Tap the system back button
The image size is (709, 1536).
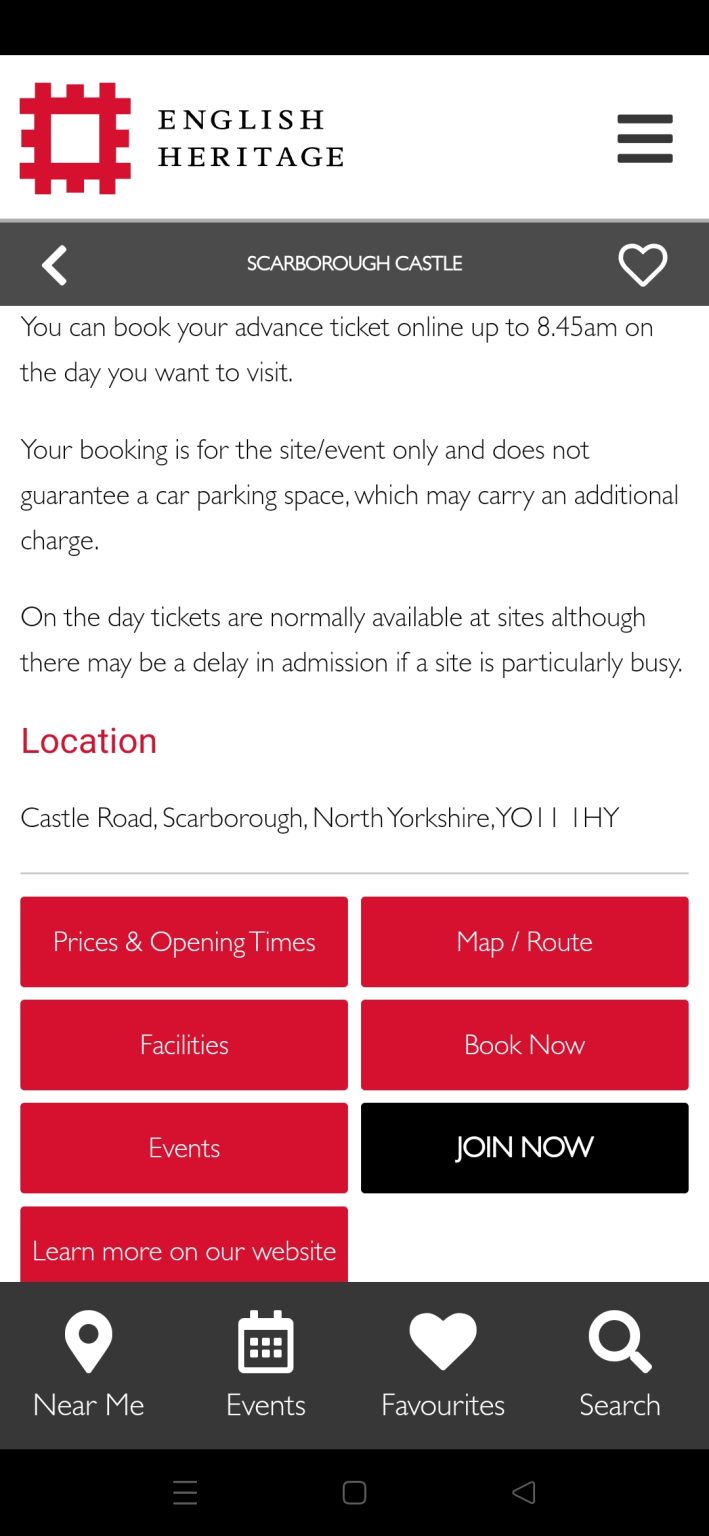click(523, 1493)
